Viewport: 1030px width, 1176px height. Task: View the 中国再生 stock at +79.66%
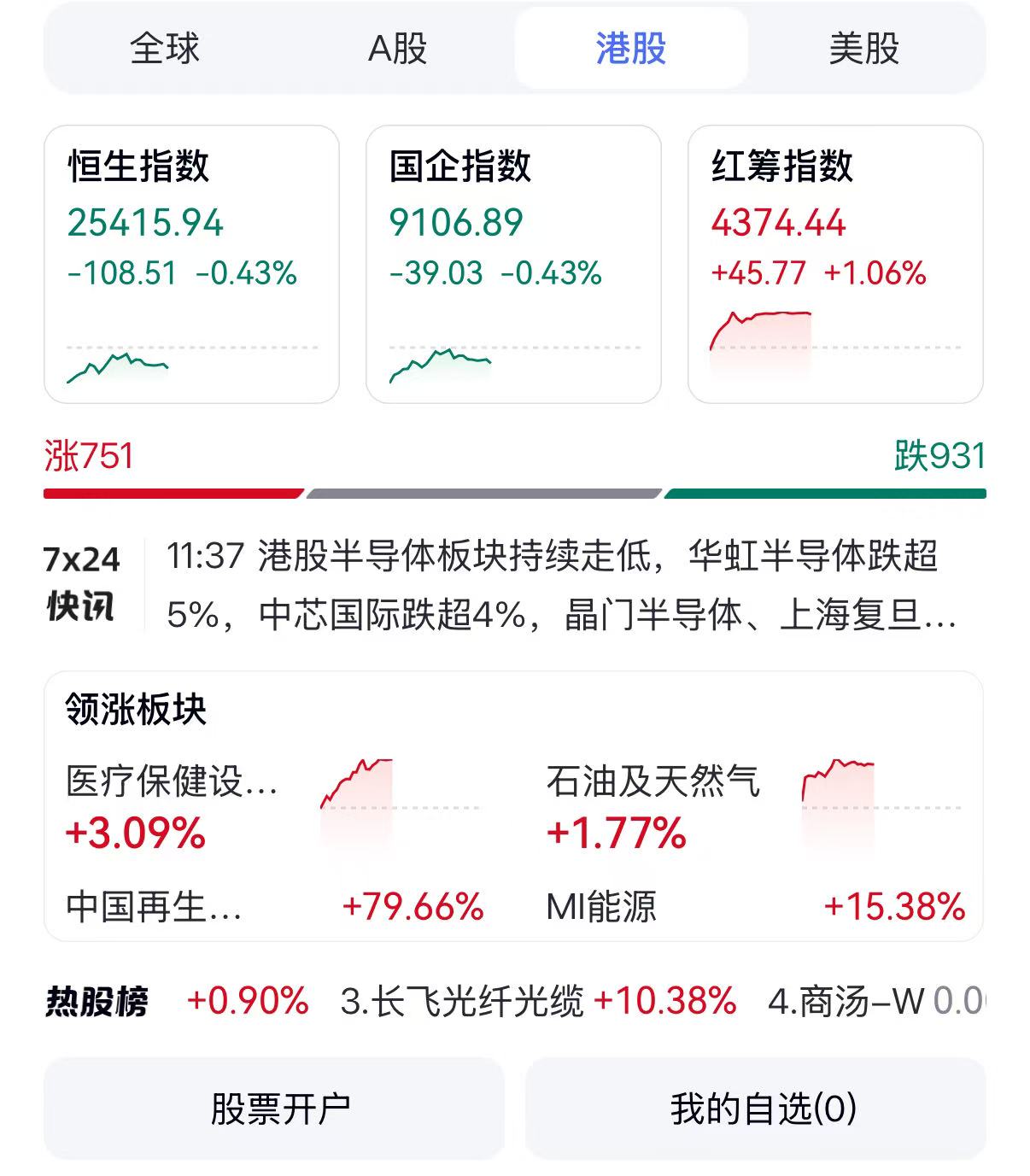pyautogui.click(x=273, y=906)
